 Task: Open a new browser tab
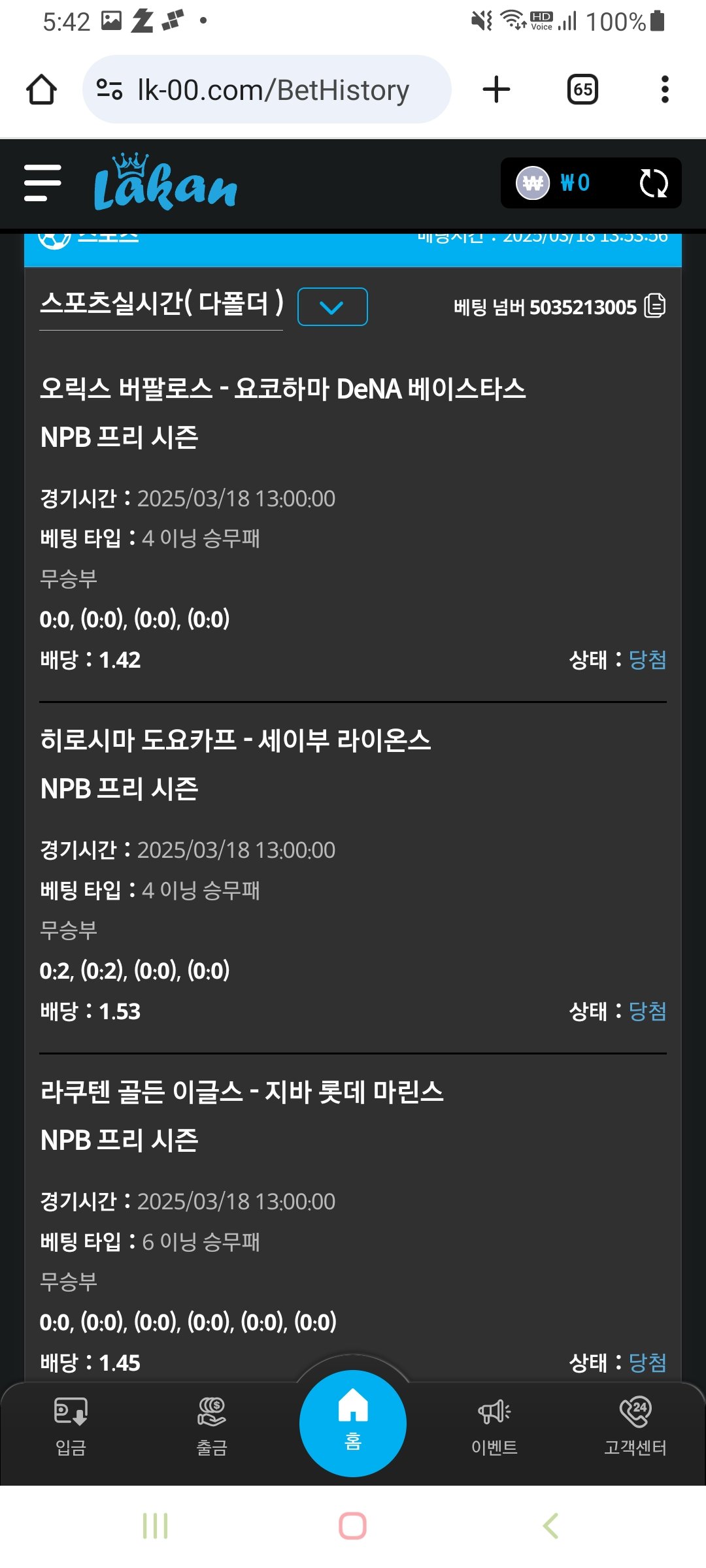click(496, 90)
